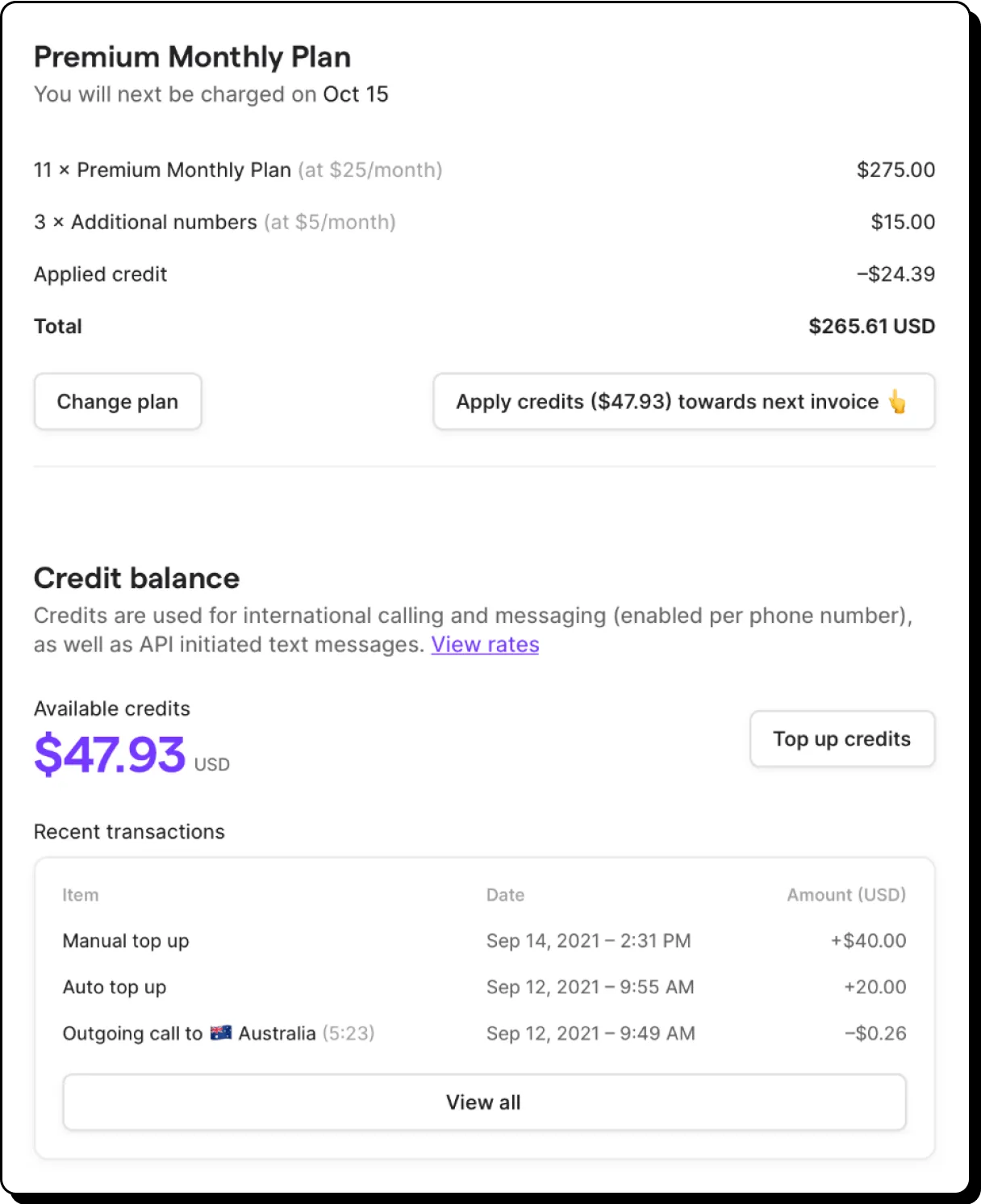The width and height of the screenshot is (981, 1204).
Task: Tap Top up credits
Action: tap(841, 739)
